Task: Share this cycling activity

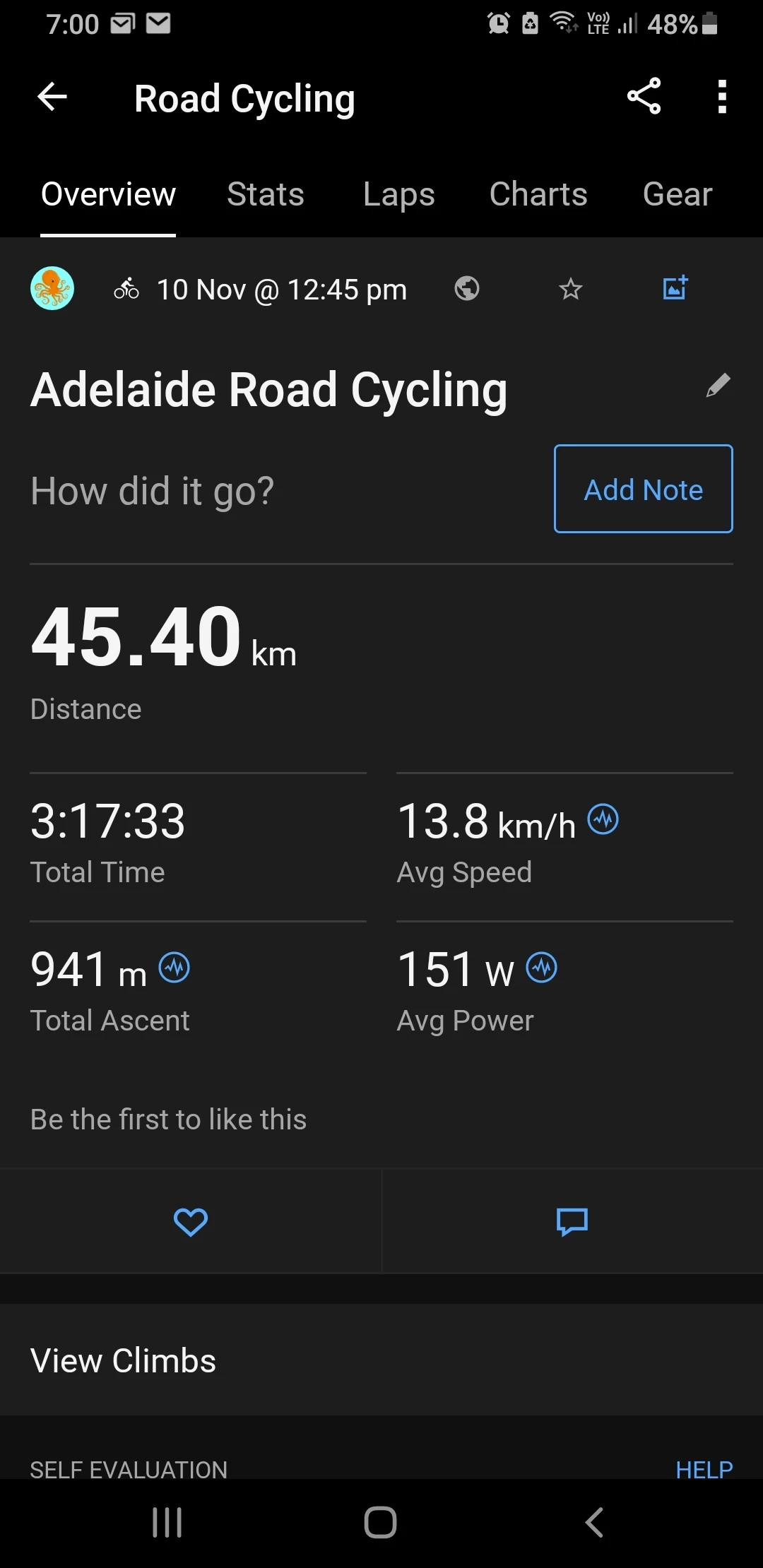Action: coord(644,96)
